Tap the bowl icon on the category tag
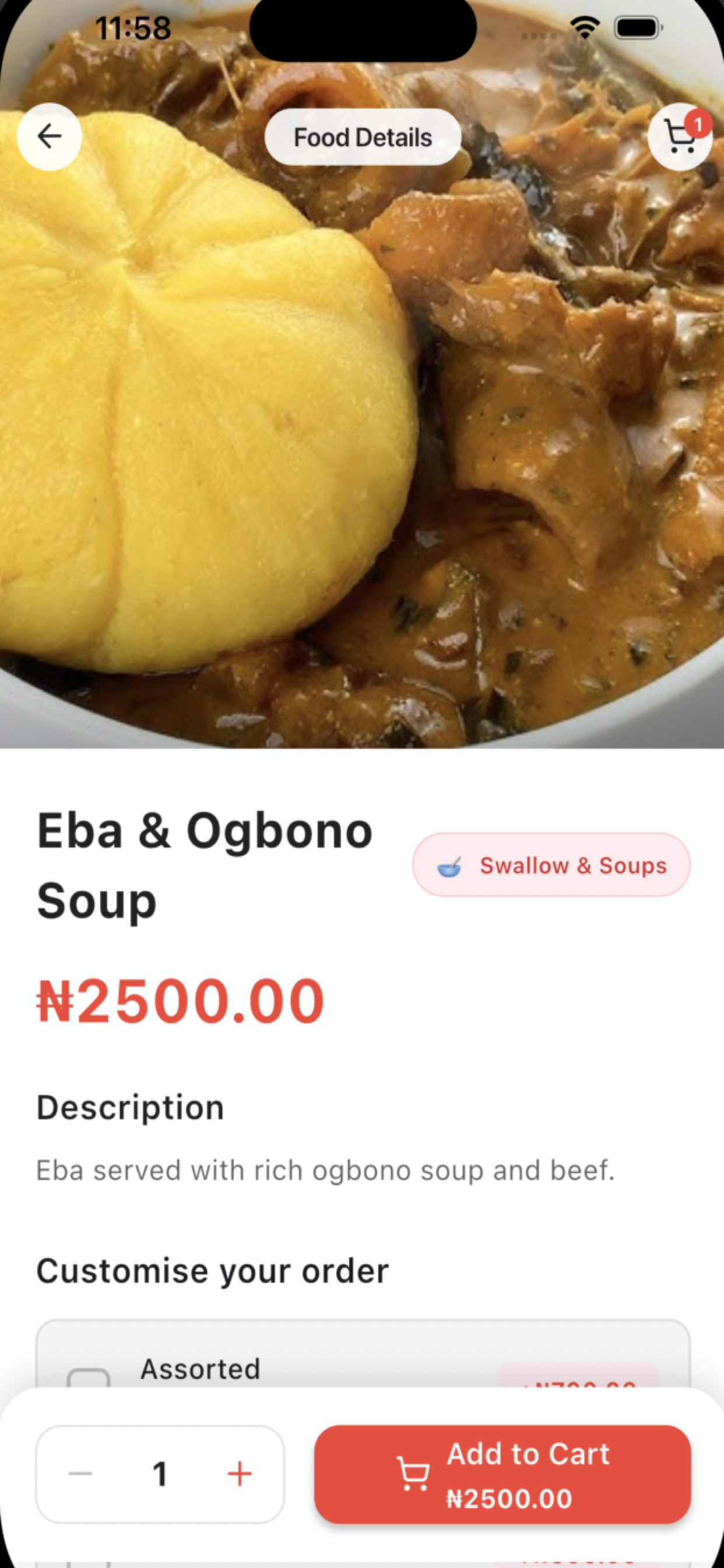This screenshot has width=724, height=1568. [448, 864]
